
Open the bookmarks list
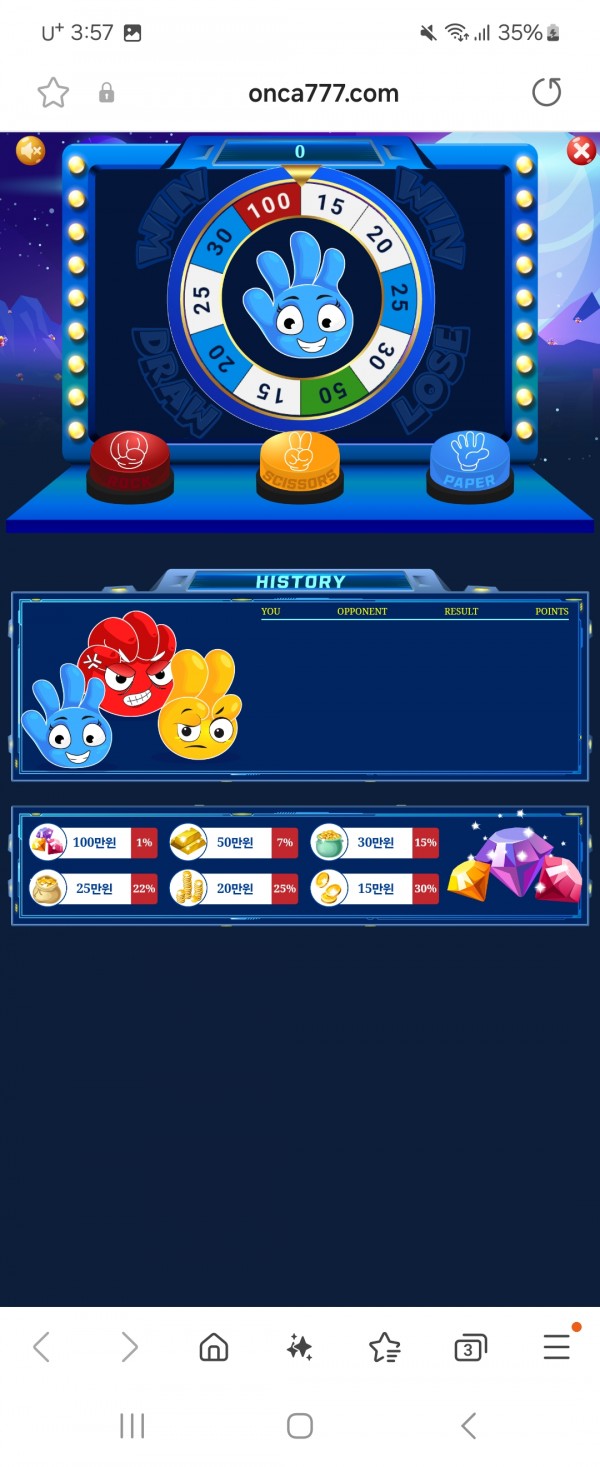385,1348
